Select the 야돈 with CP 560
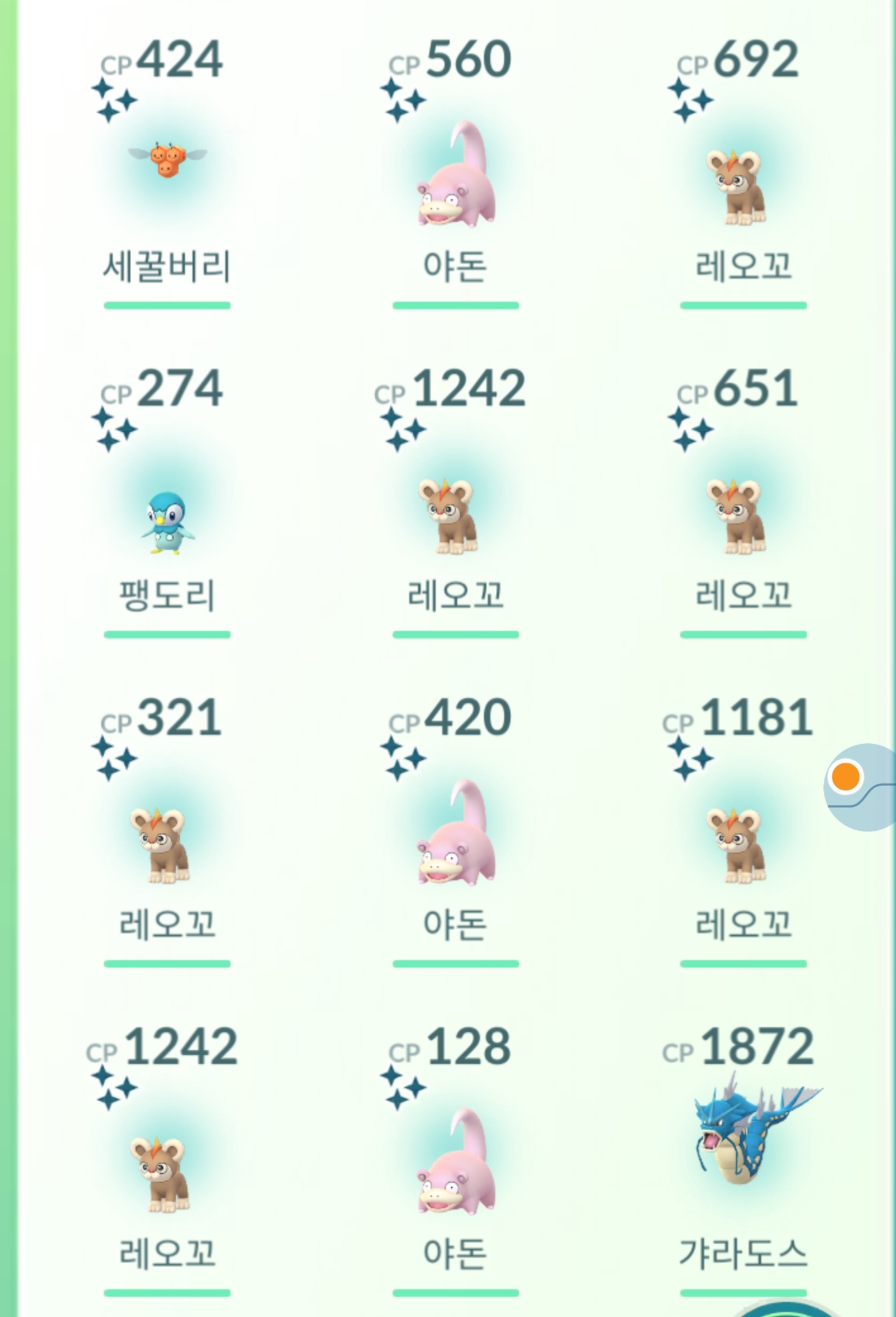Image resolution: width=896 pixels, height=1317 pixels. (455, 177)
